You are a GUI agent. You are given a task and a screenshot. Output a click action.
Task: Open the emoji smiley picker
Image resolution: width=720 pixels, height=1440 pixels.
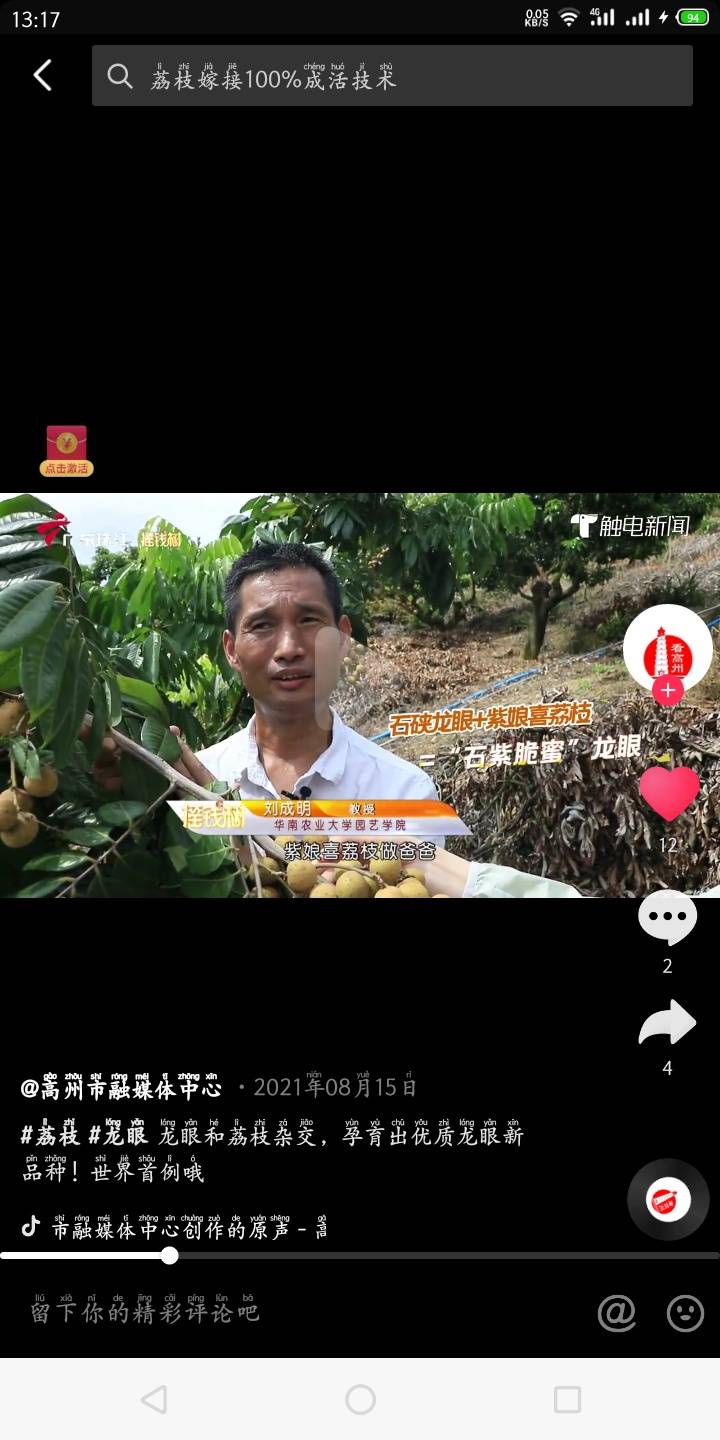pos(685,1313)
